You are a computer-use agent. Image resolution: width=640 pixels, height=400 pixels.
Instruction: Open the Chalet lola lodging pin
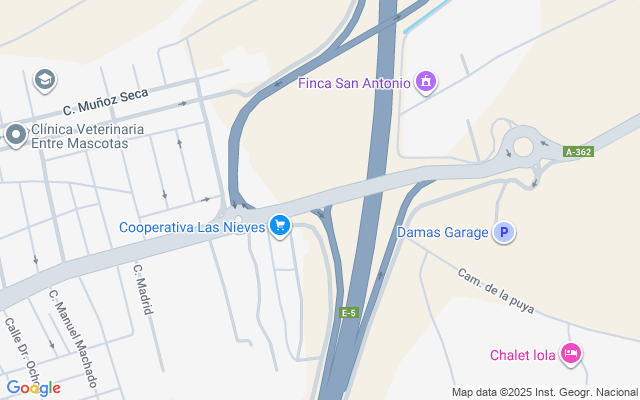click(571, 354)
